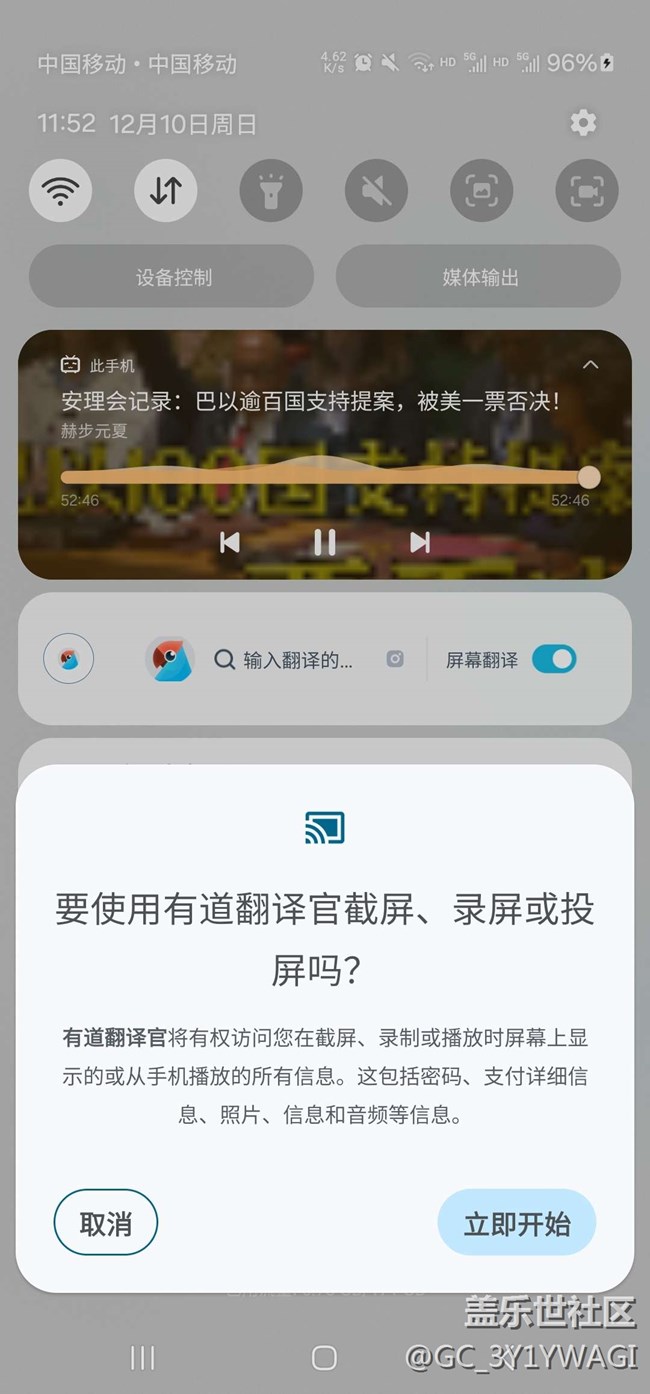Collapse the media player card
The width and height of the screenshot is (650, 1394).
click(591, 364)
